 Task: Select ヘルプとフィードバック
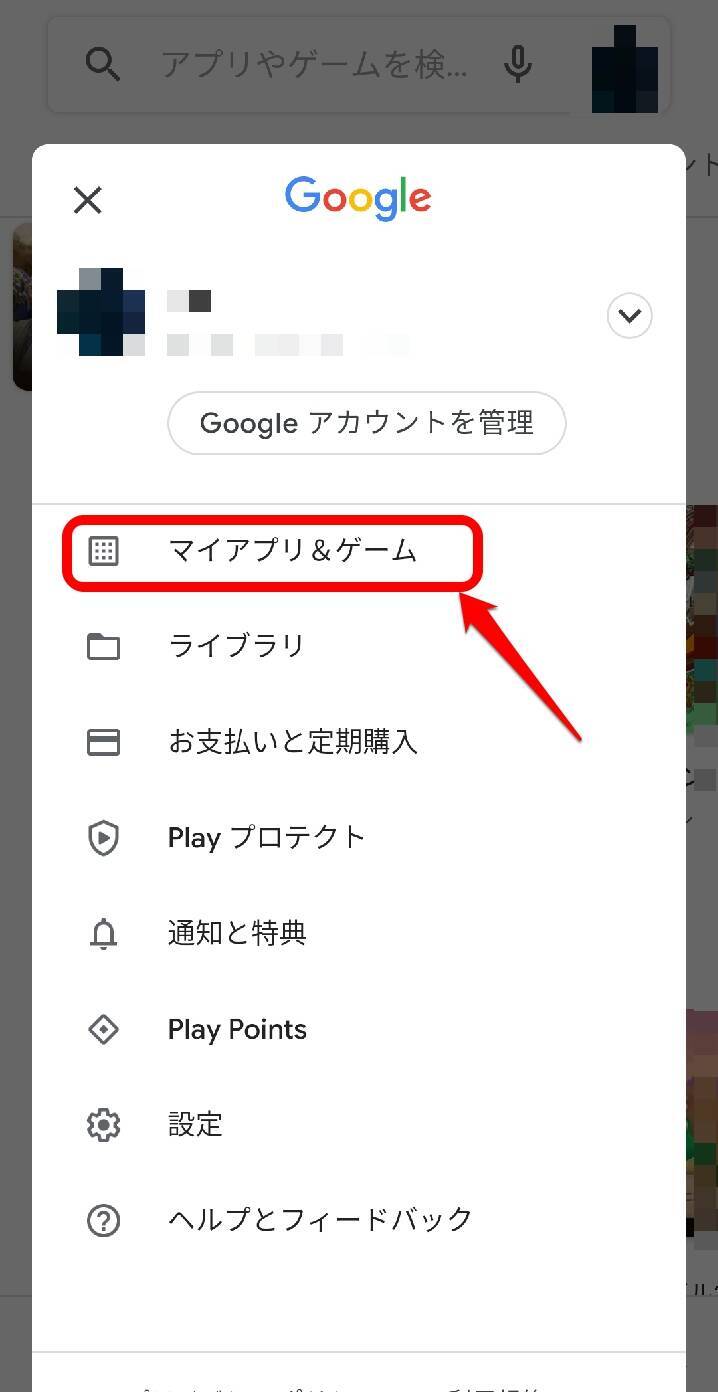(319, 1220)
